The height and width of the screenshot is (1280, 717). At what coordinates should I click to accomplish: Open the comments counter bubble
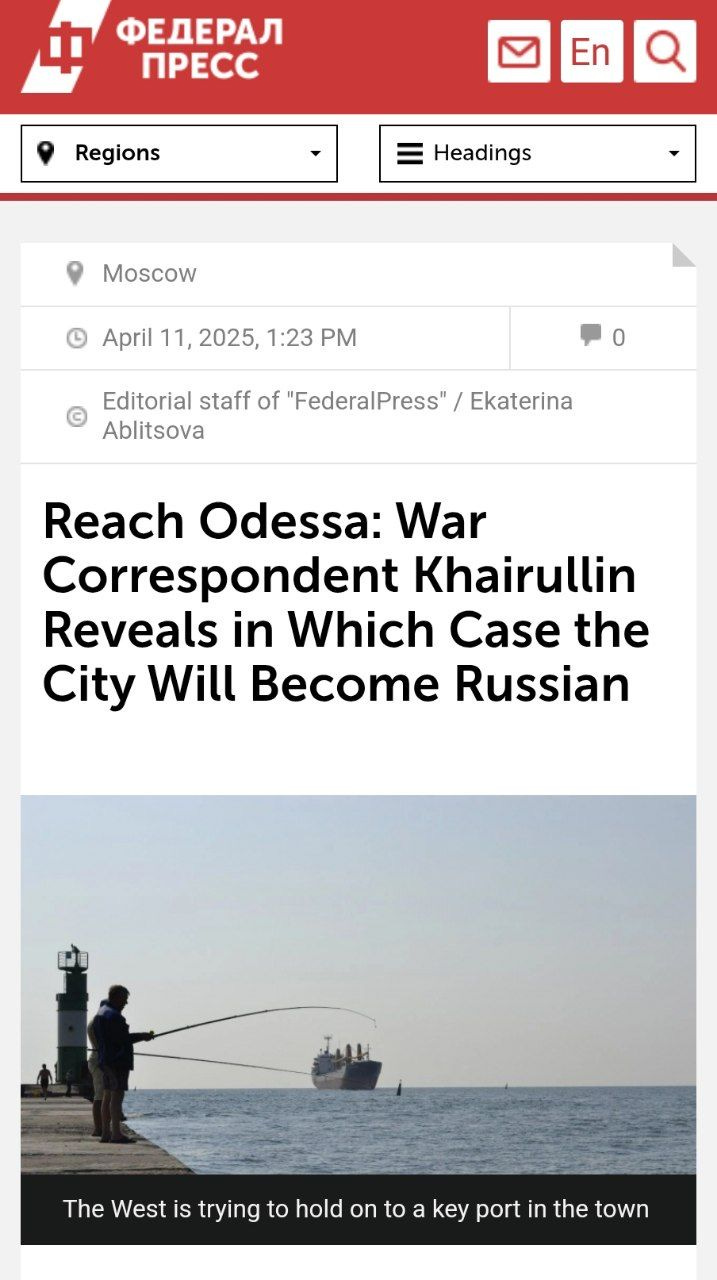[x=603, y=337]
